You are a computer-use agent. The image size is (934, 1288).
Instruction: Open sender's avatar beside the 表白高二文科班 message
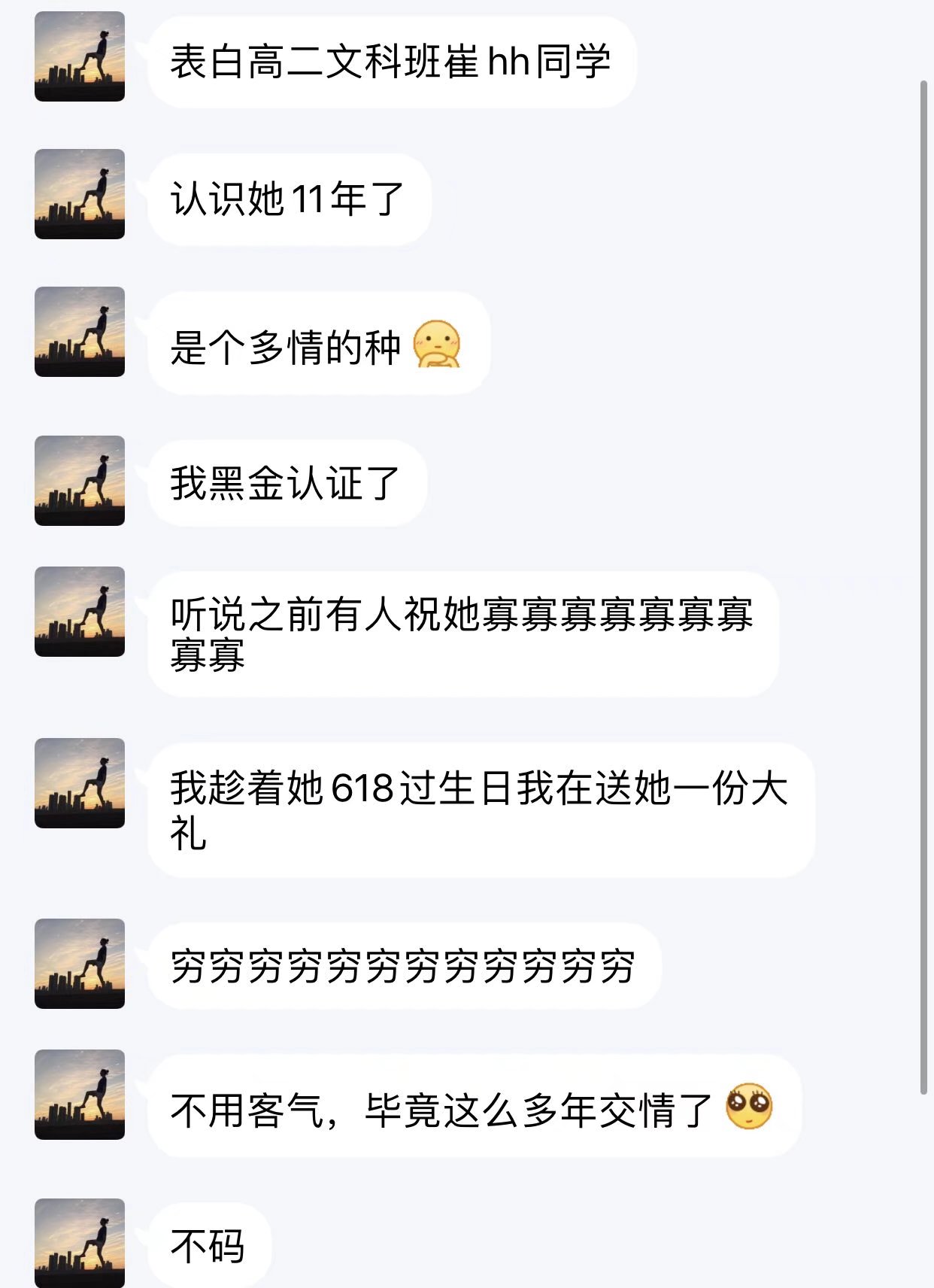click(80, 56)
